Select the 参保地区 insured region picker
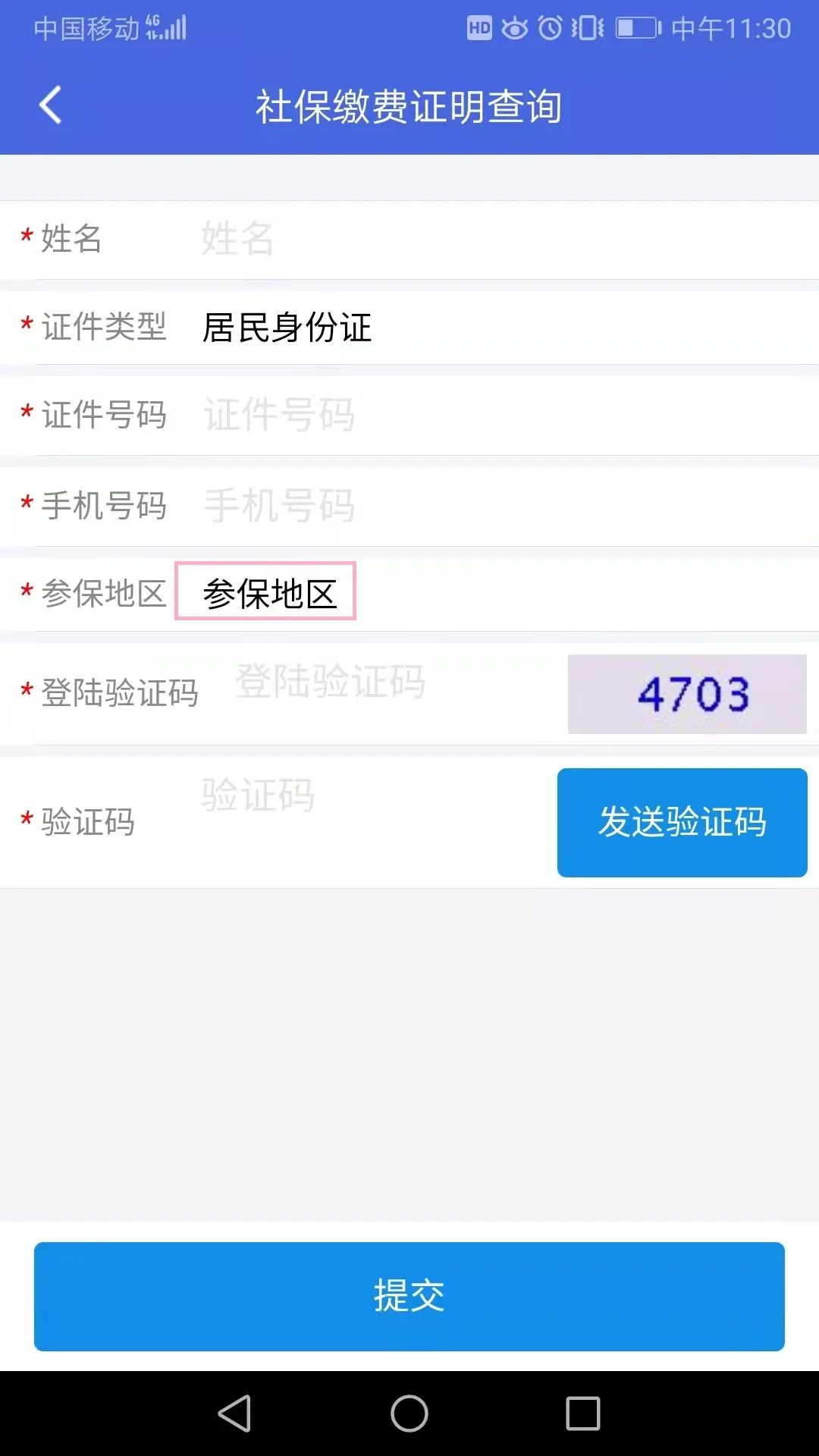The image size is (819, 1456). coord(267,592)
